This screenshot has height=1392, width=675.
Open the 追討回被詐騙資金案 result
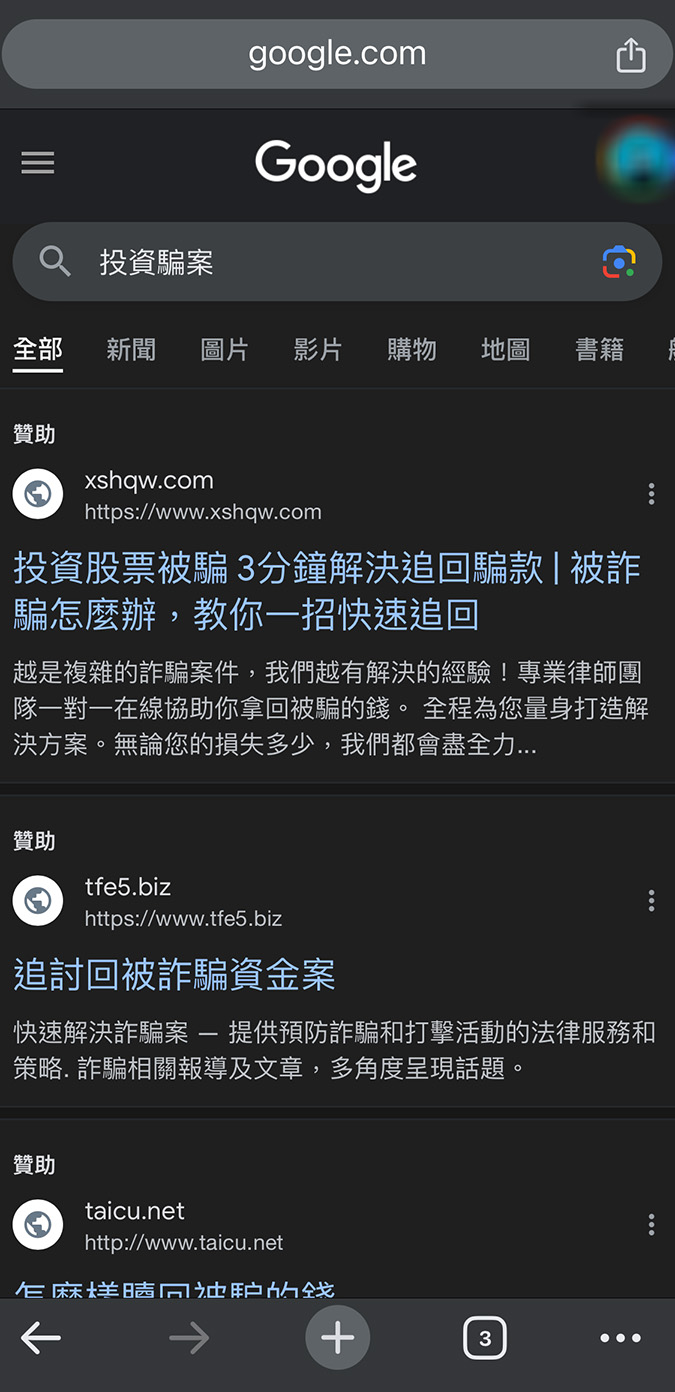tap(174, 975)
